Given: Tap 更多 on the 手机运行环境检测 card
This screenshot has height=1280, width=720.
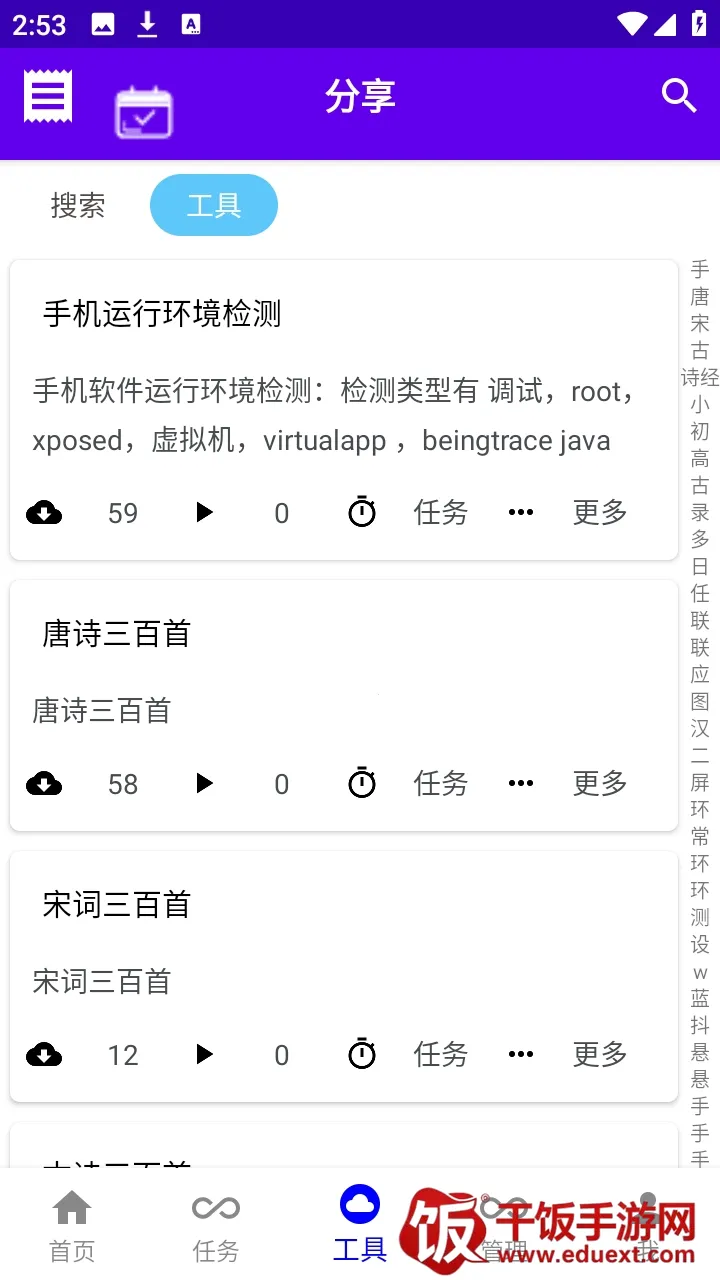Looking at the screenshot, I should [x=599, y=513].
